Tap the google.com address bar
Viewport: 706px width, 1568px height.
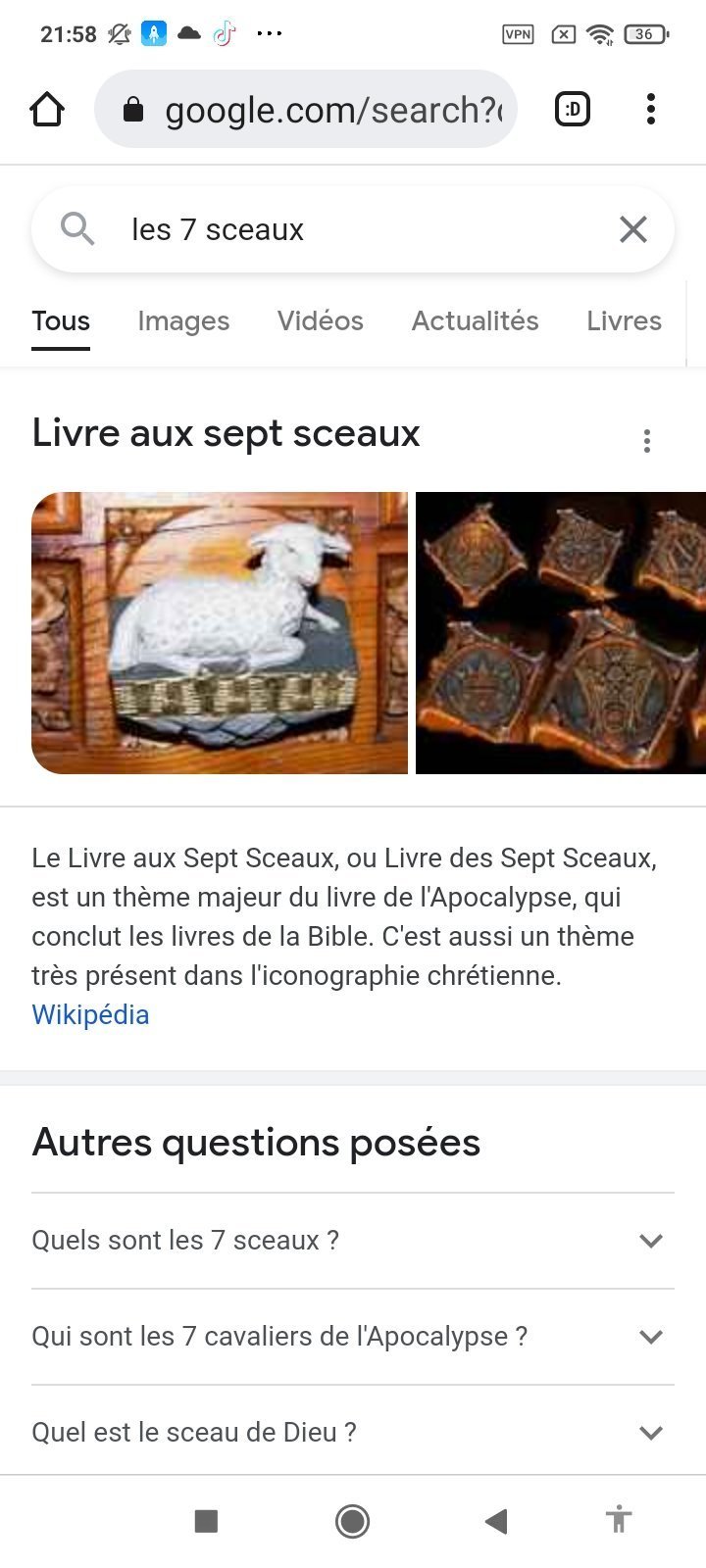point(305,109)
